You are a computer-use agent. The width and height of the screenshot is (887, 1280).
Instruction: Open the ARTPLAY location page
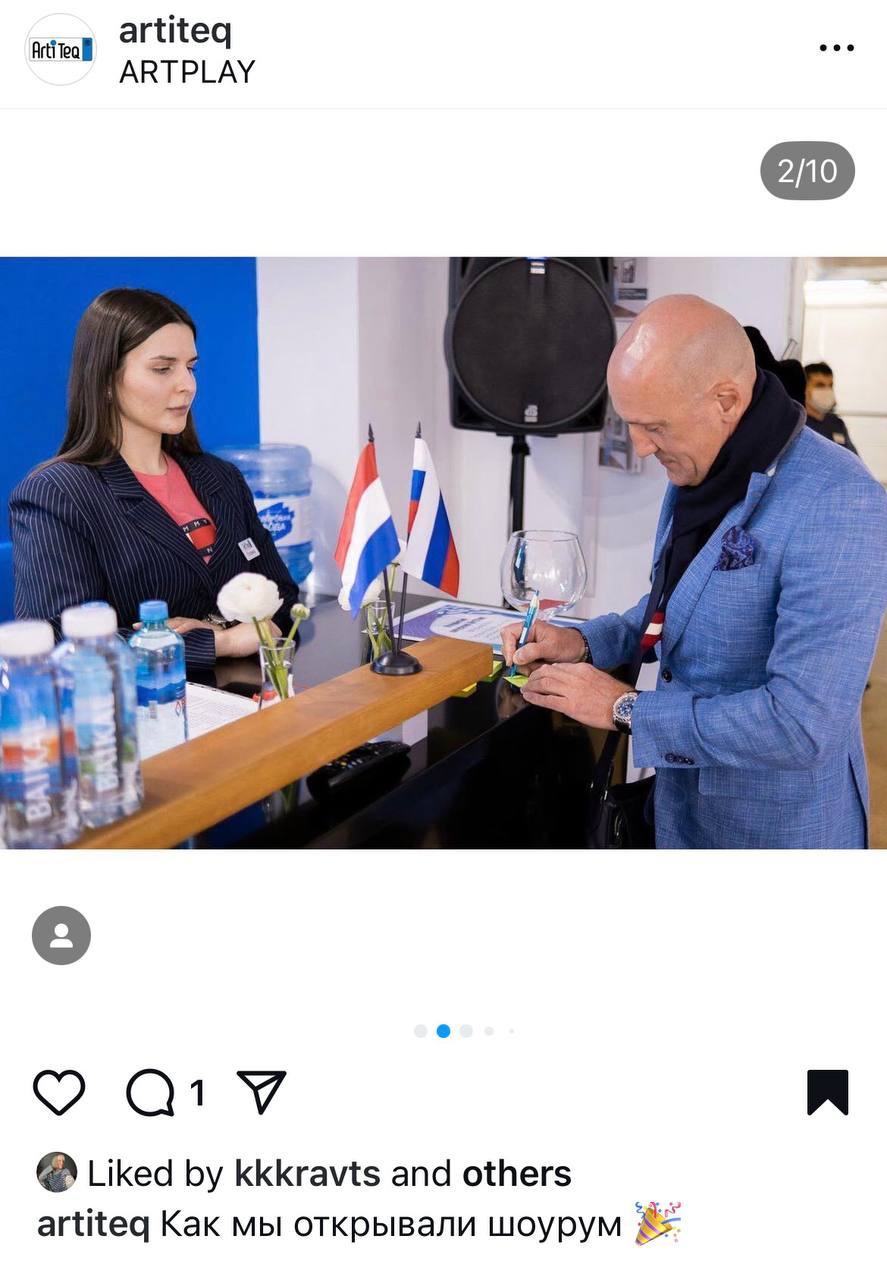[187, 72]
